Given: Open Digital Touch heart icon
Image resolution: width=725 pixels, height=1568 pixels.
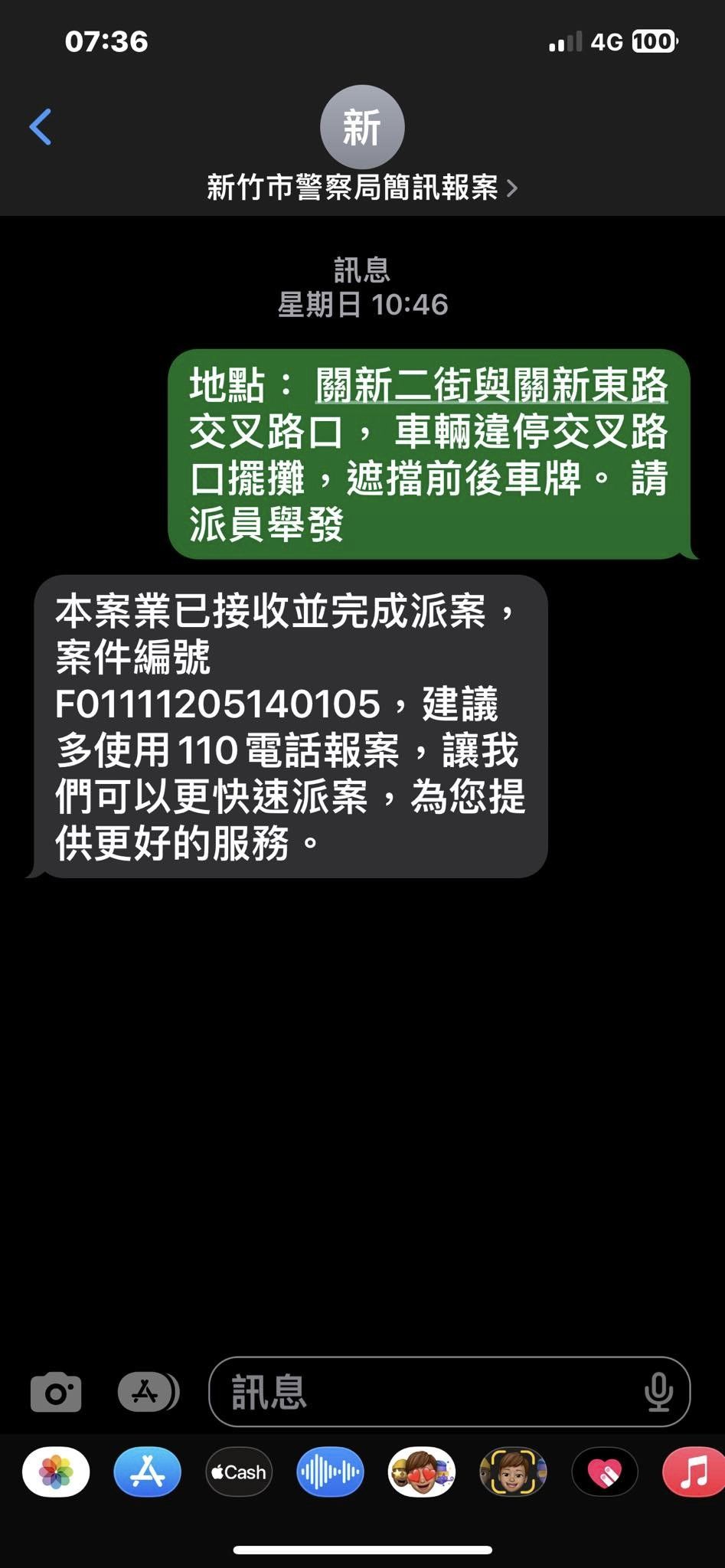Looking at the screenshot, I should tap(605, 1472).
